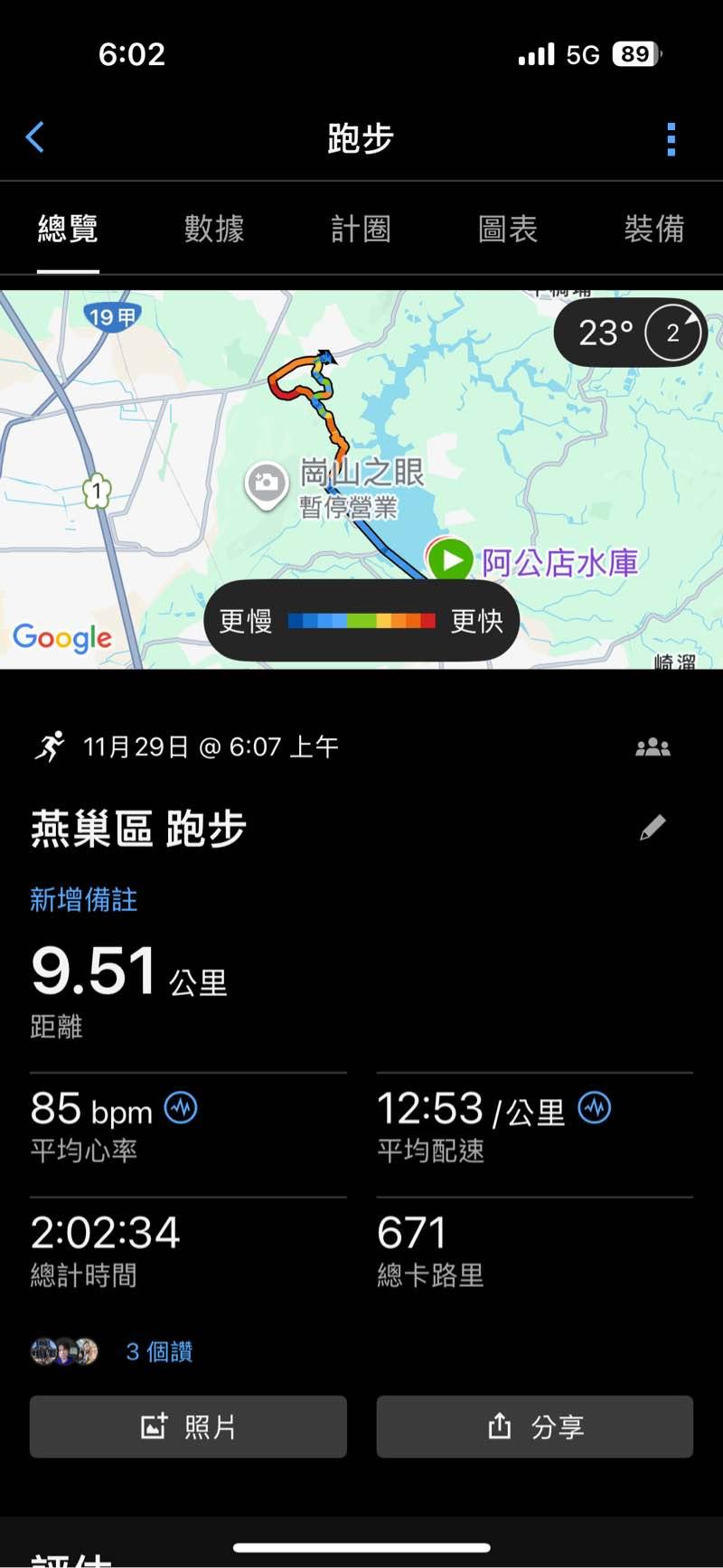
Task: Open the privacy people icon
Action: click(653, 747)
